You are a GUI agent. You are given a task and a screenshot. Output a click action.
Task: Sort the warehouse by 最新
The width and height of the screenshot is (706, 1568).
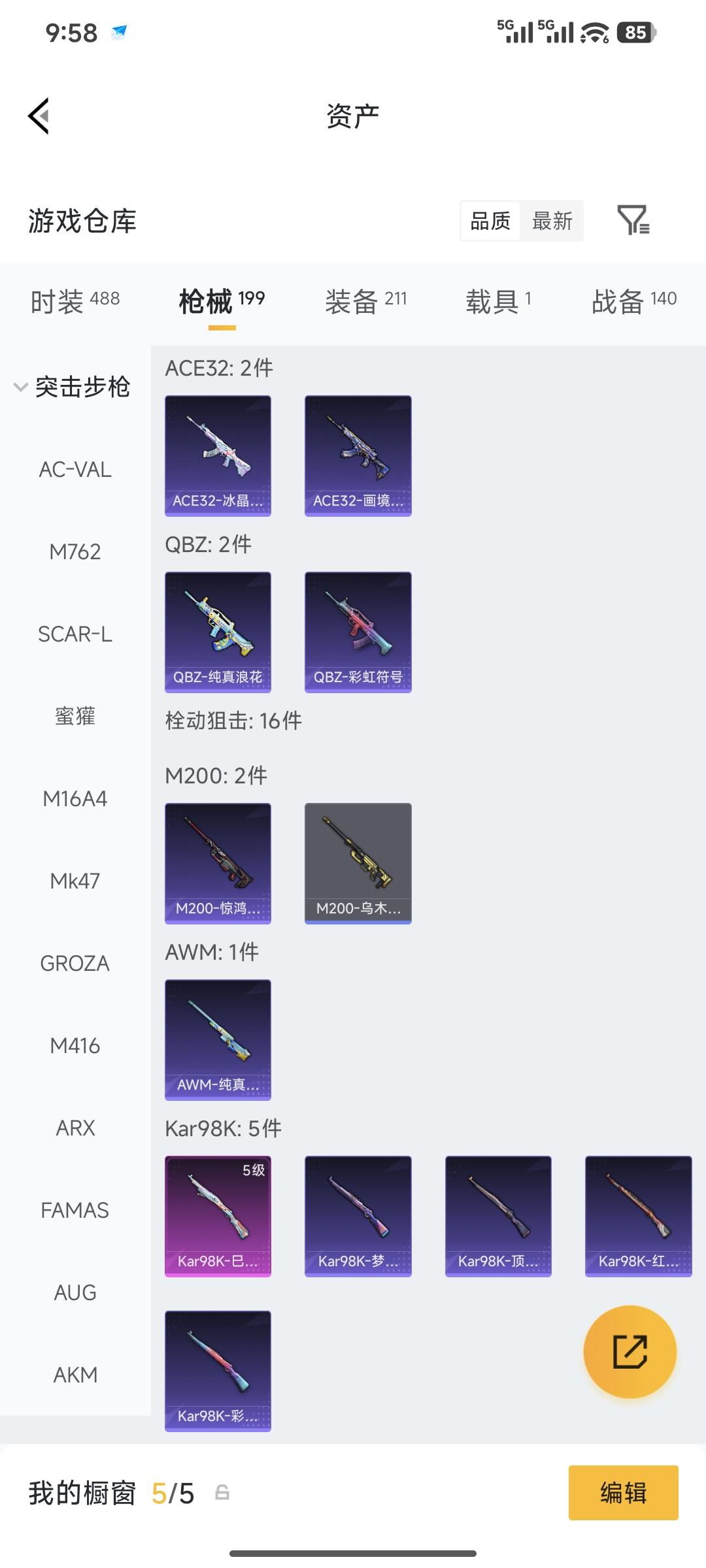(x=552, y=221)
